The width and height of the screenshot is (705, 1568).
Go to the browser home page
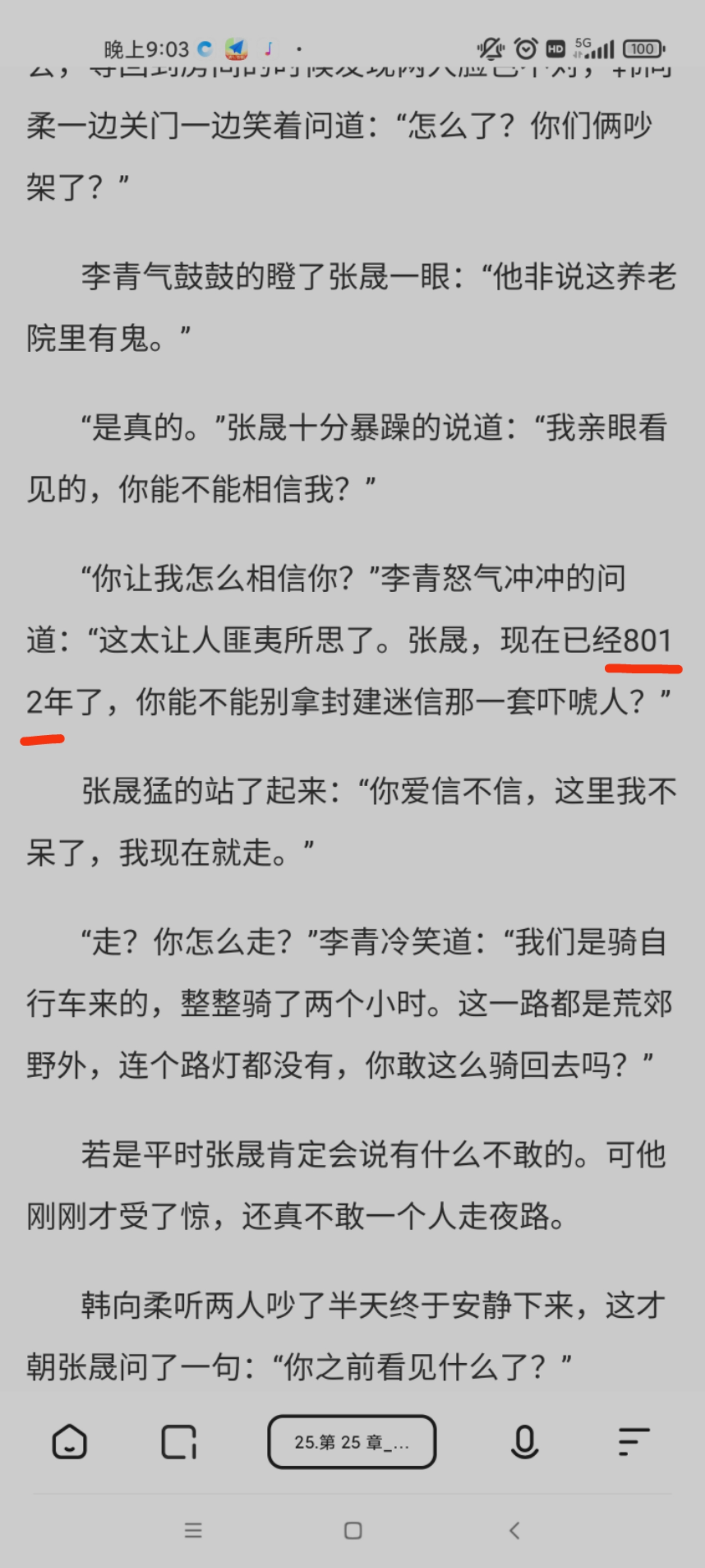point(70,1442)
